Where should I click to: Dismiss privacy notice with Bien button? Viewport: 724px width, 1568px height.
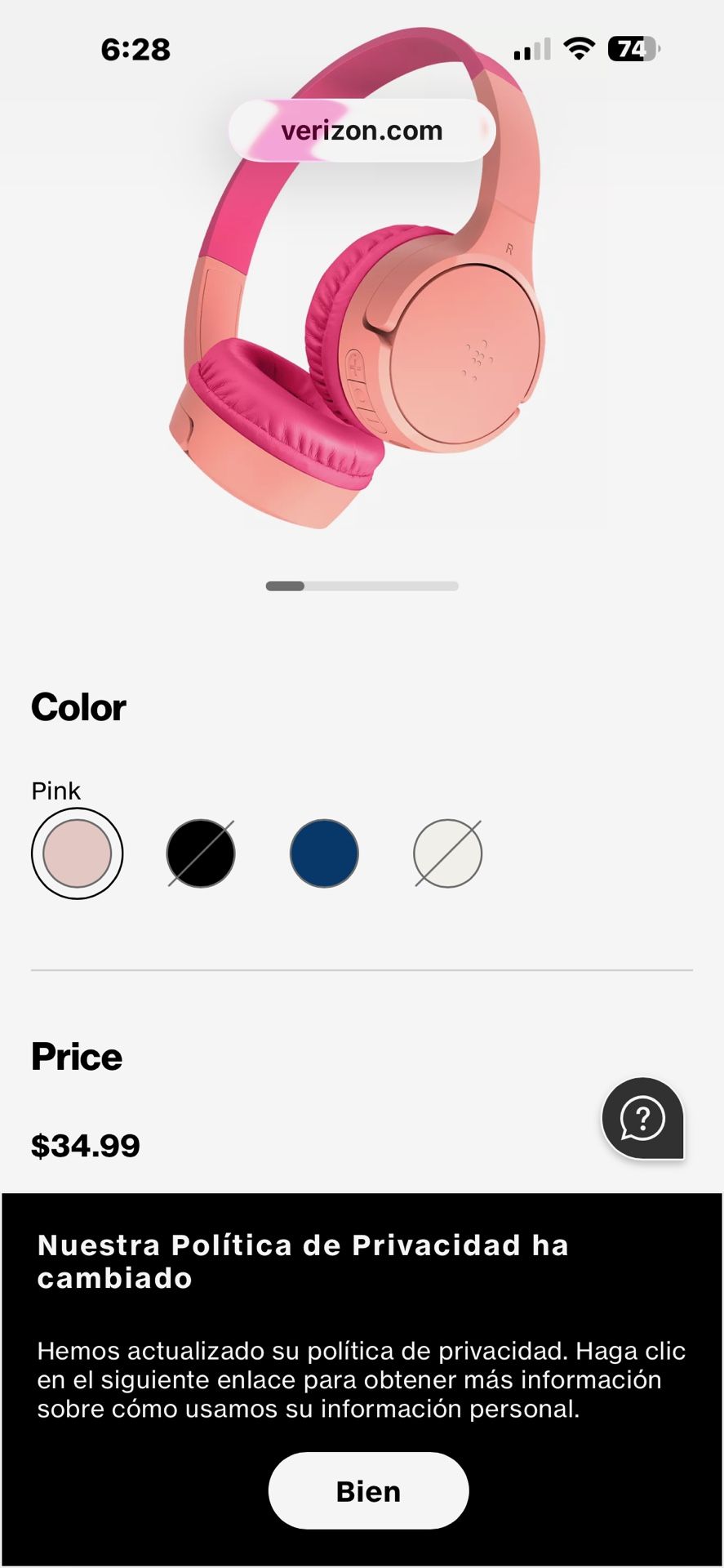pos(368,1490)
